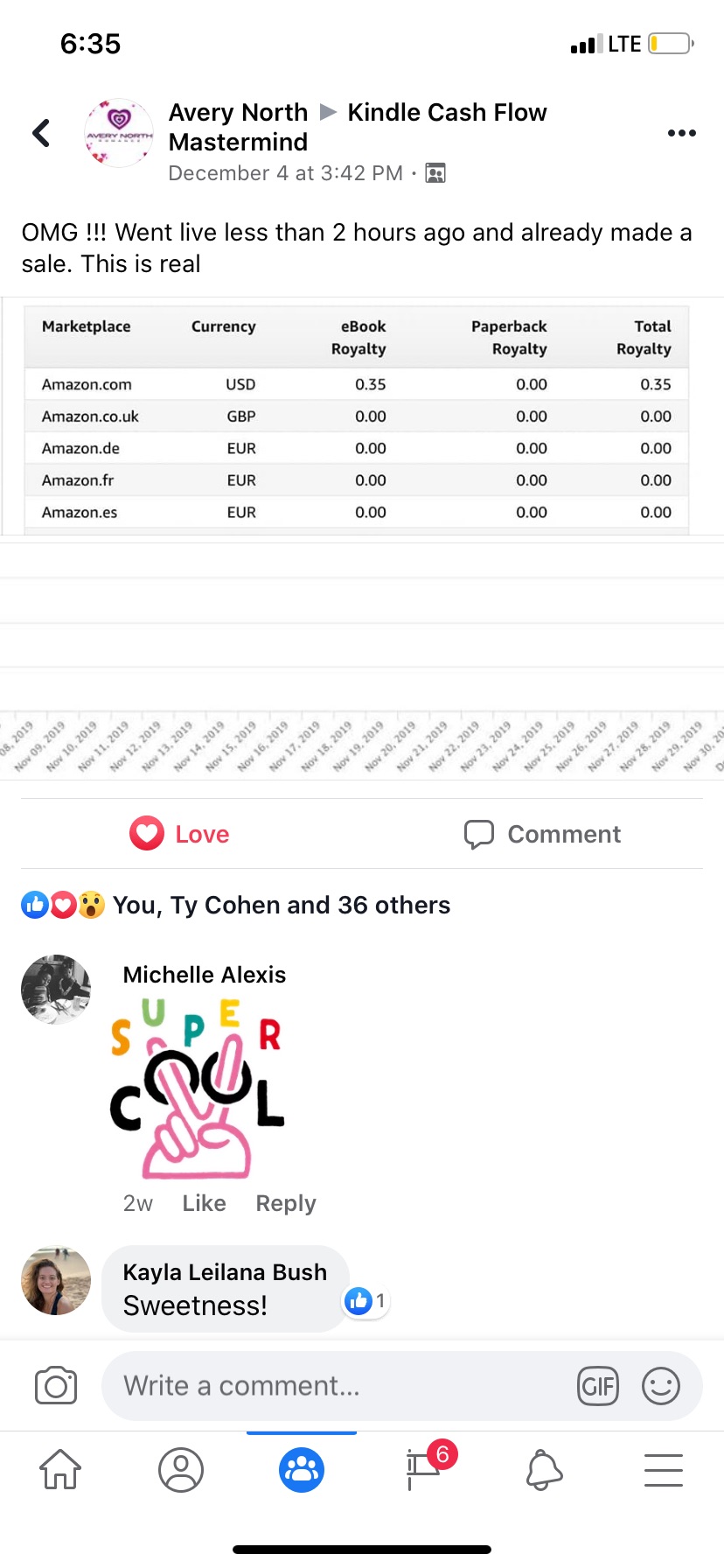Screen dimensions: 724x1568
Task: Reply to Michelle Alexis's comment
Action: point(285,1203)
